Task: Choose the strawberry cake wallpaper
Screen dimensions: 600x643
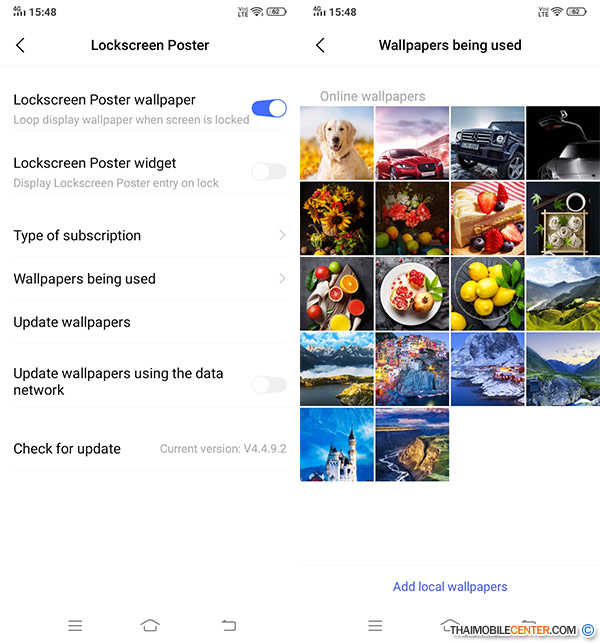Action: (x=487, y=218)
